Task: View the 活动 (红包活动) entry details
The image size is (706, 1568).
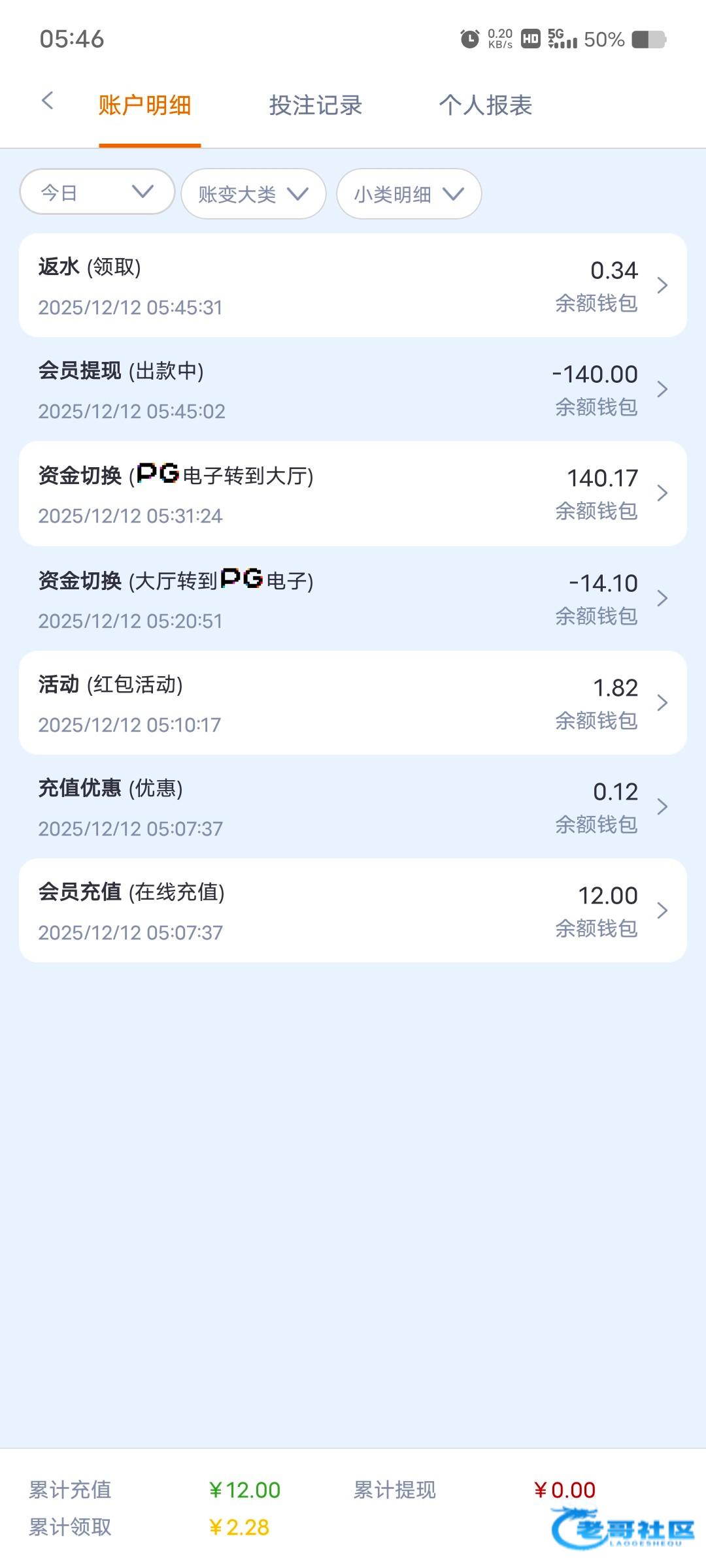Action: [353, 703]
